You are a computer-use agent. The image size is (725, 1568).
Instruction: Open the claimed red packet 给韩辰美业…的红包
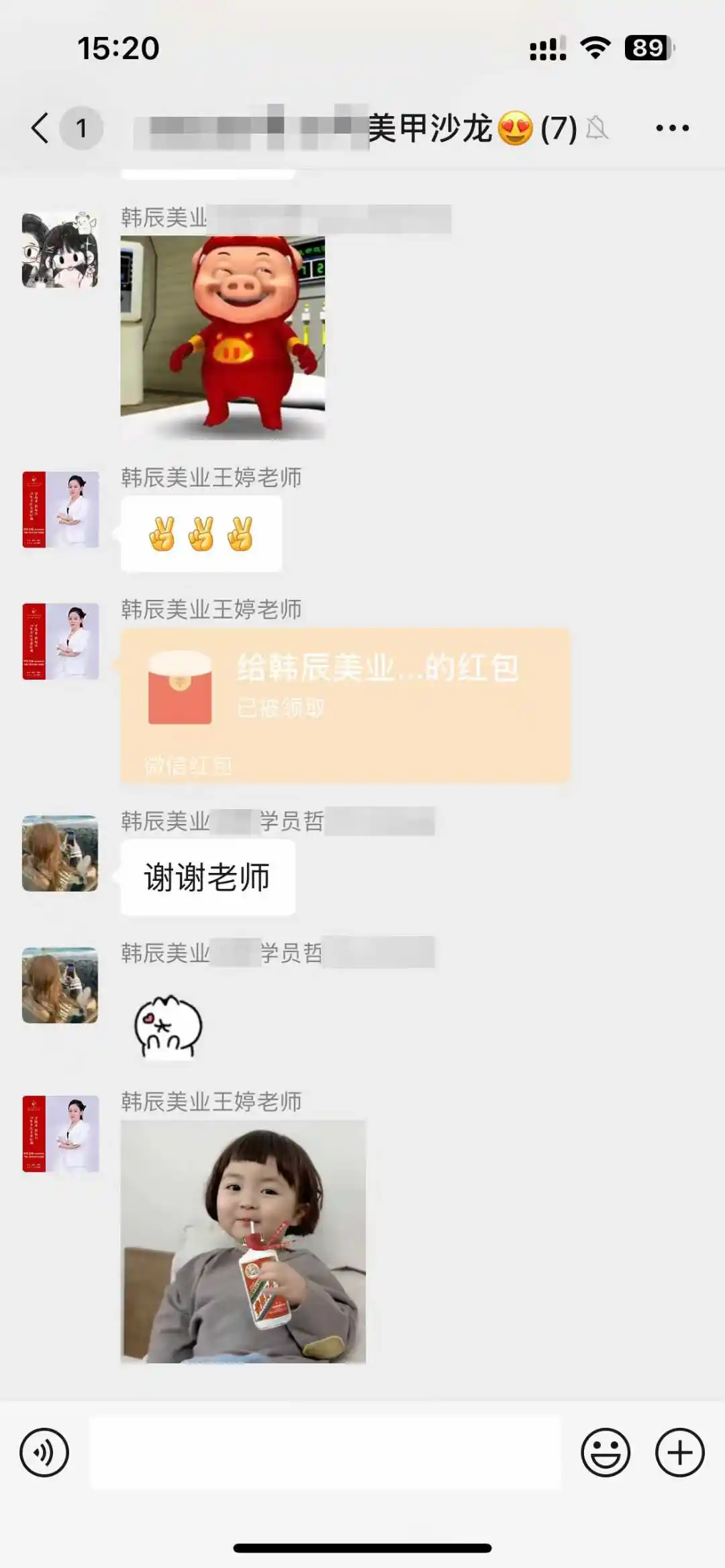pos(344,704)
